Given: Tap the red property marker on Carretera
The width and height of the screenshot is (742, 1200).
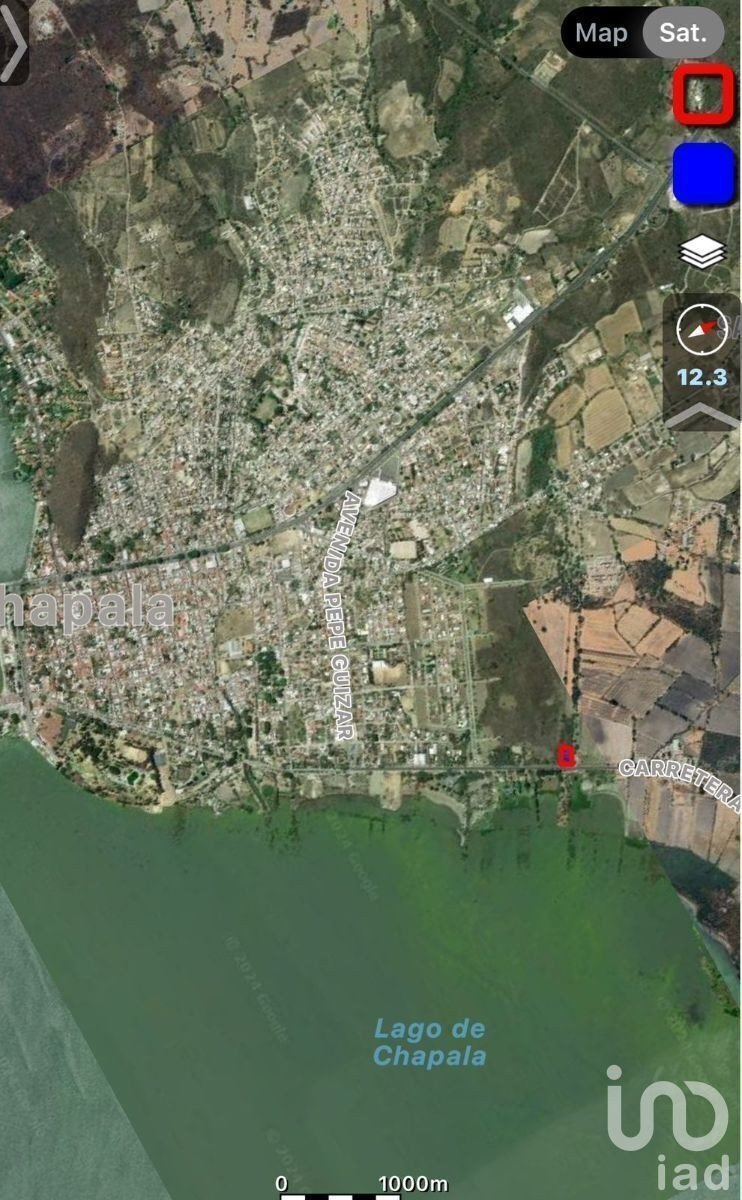Looking at the screenshot, I should click(566, 756).
